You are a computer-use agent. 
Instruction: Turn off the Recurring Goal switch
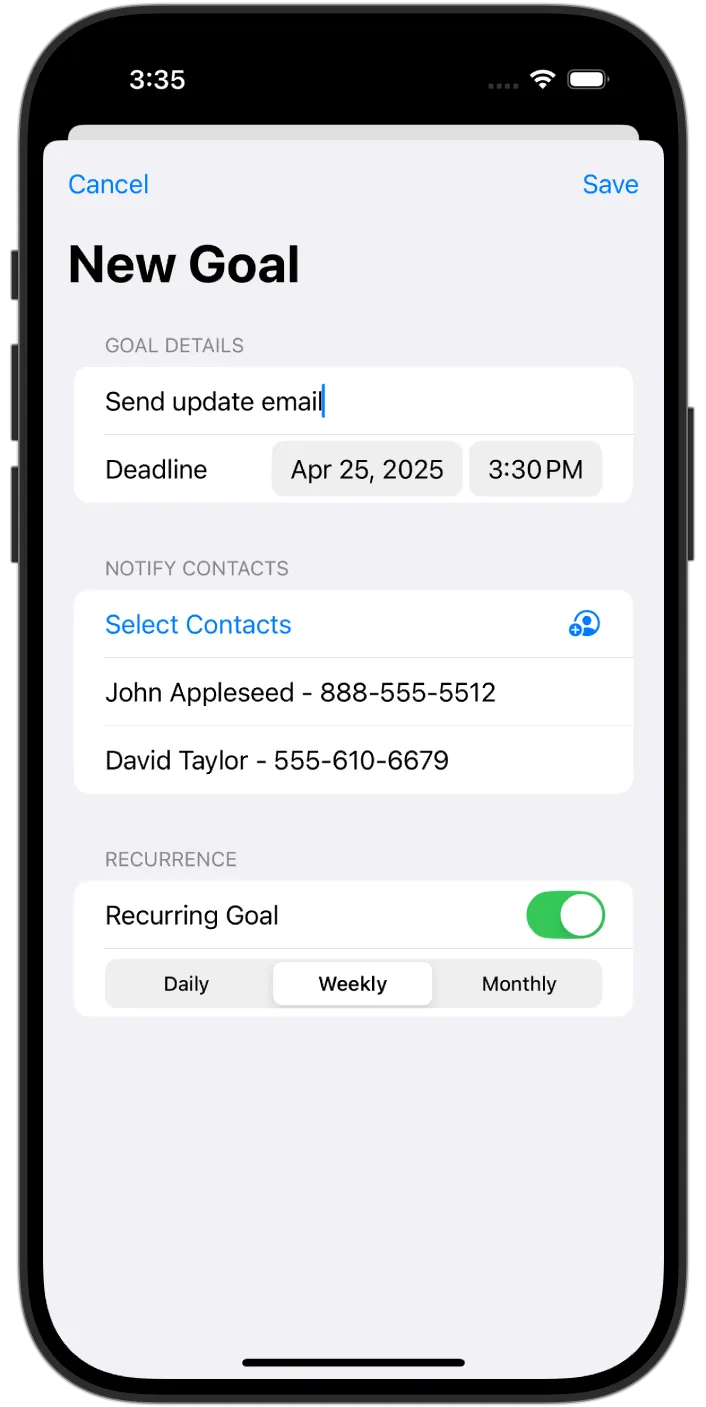coord(566,915)
